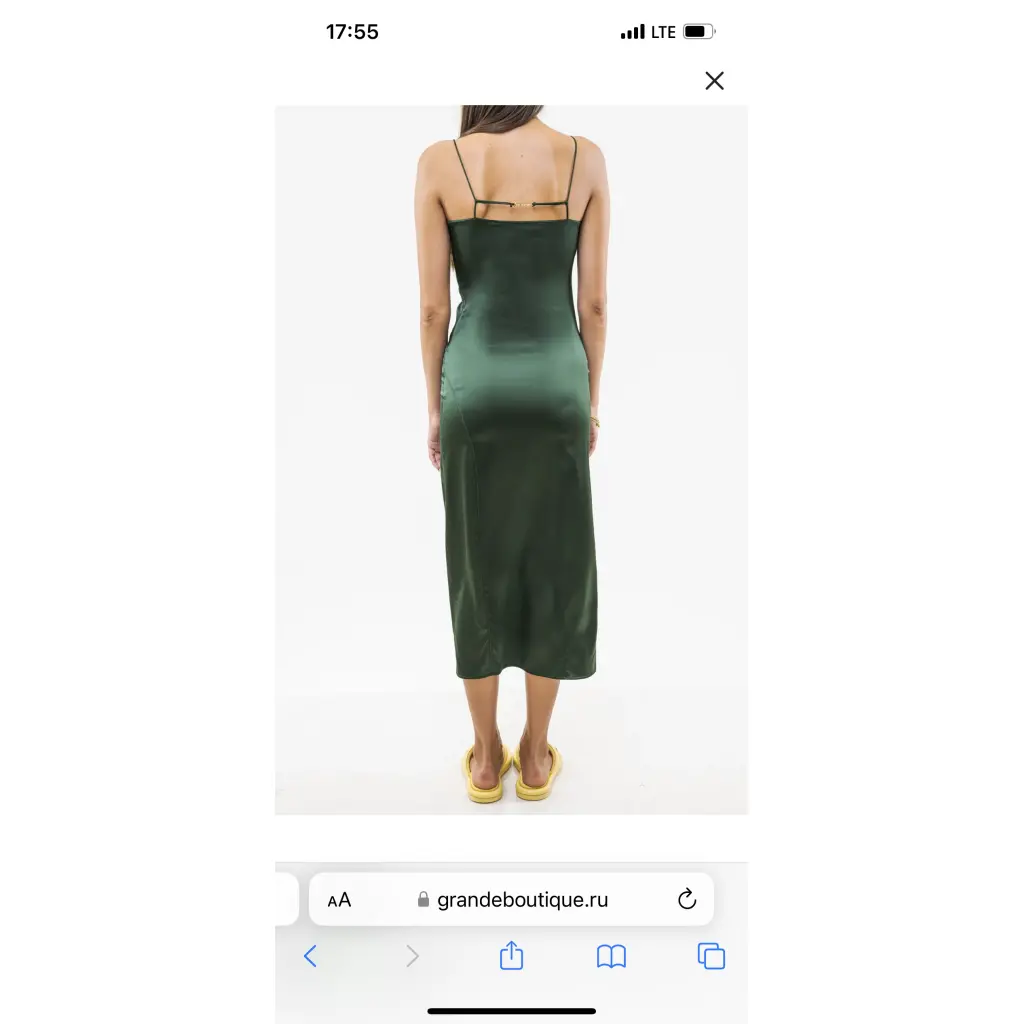Reload the current page

[687, 900]
